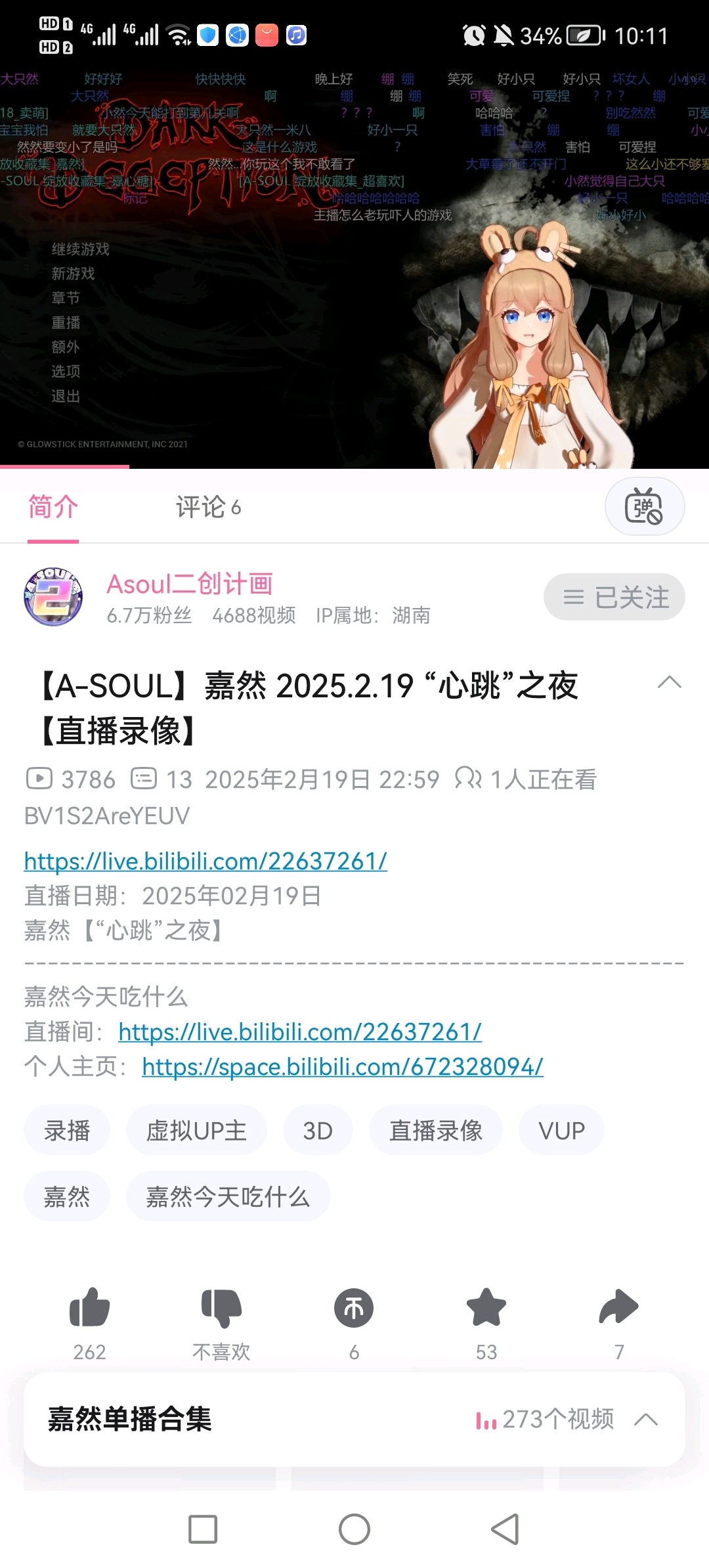
Task: Give a coin to this video
Action: click(354, 1308)
